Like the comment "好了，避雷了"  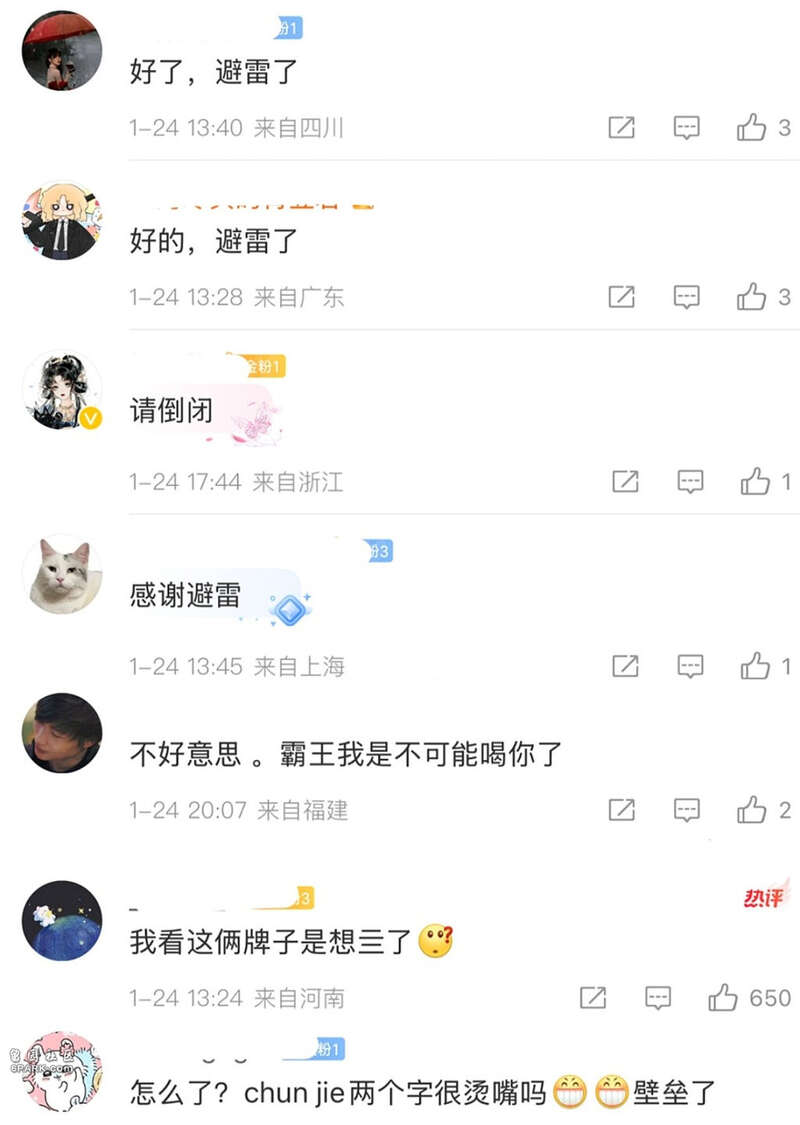click(751, 127)
